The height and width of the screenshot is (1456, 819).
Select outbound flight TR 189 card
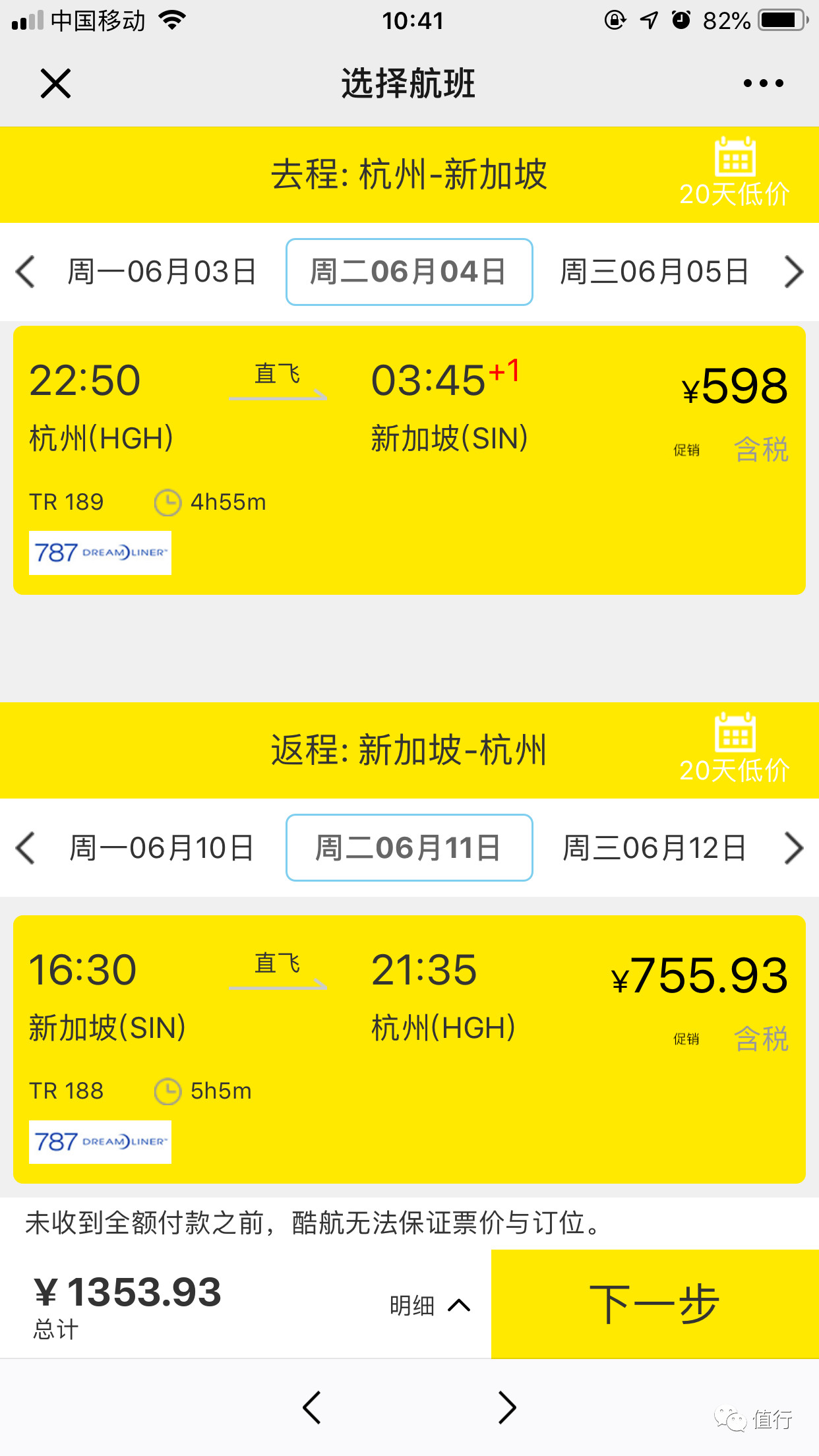409,455
